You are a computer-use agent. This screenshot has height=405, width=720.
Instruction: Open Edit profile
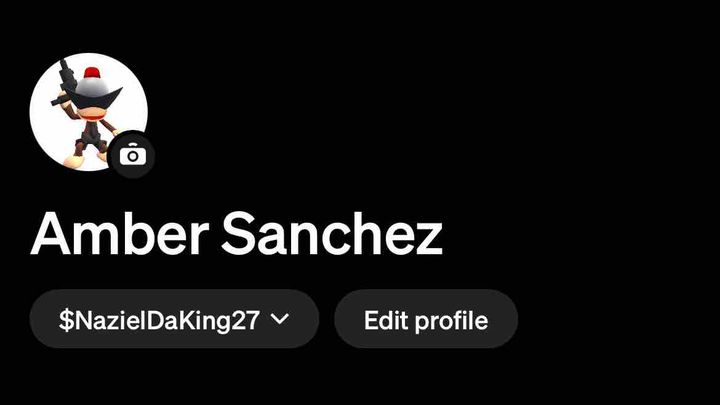point(425,319)
